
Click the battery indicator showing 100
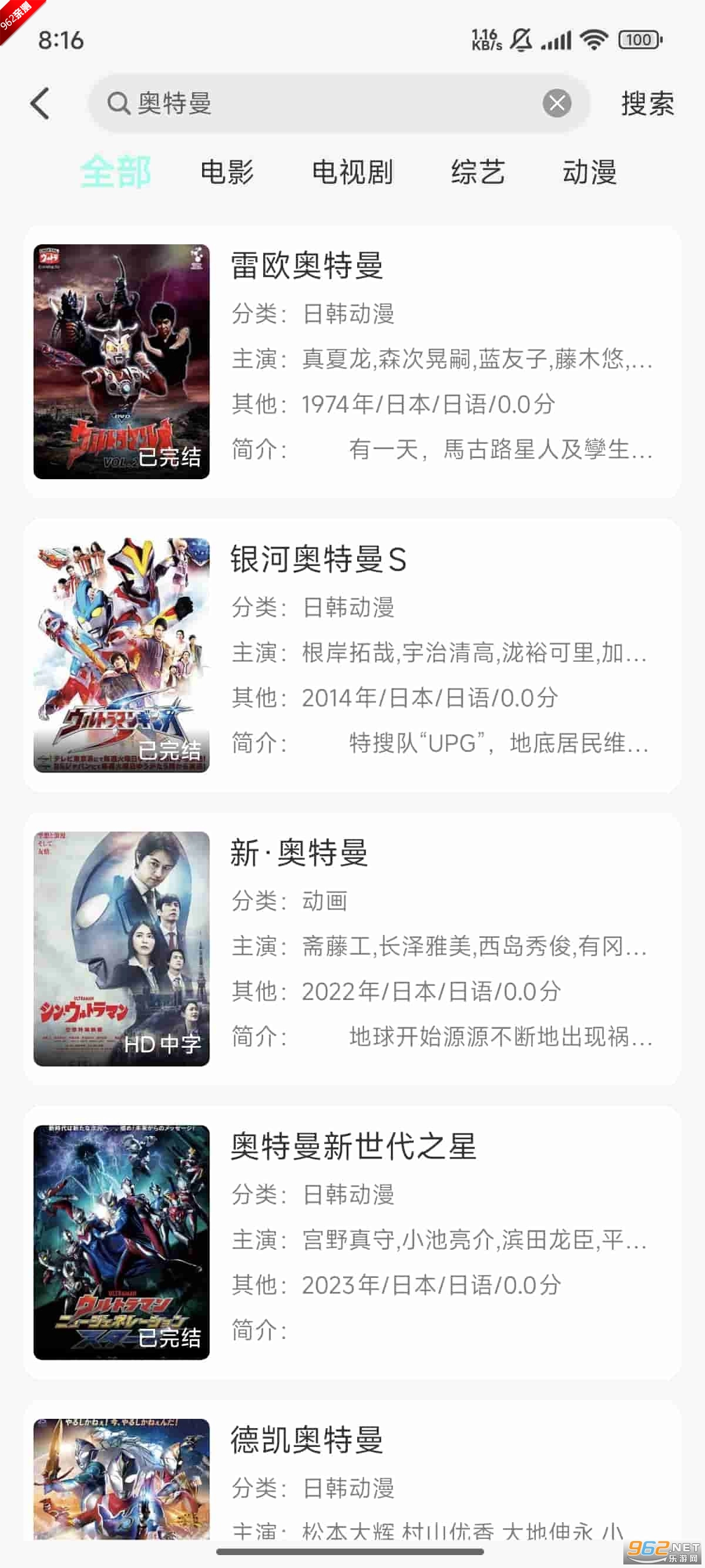638,39
